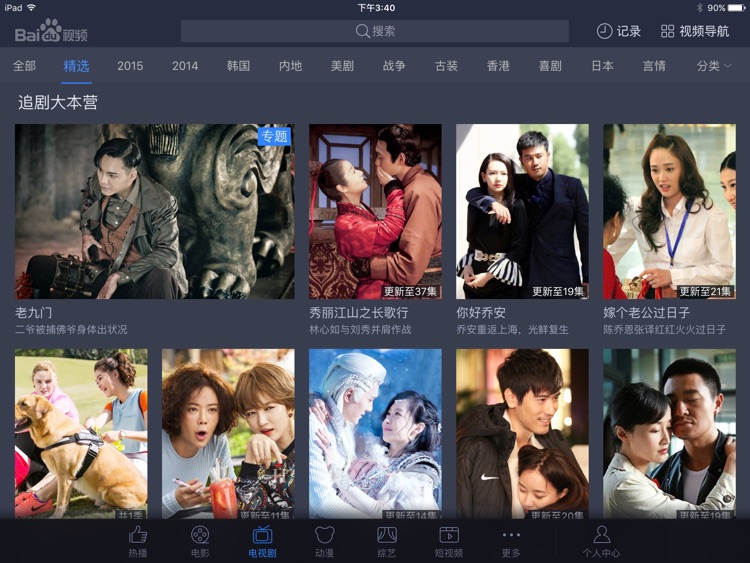This screenshot has width=750, height=563.
Task: Go to the 热播 bottom tab
Action: coord(138,541)
